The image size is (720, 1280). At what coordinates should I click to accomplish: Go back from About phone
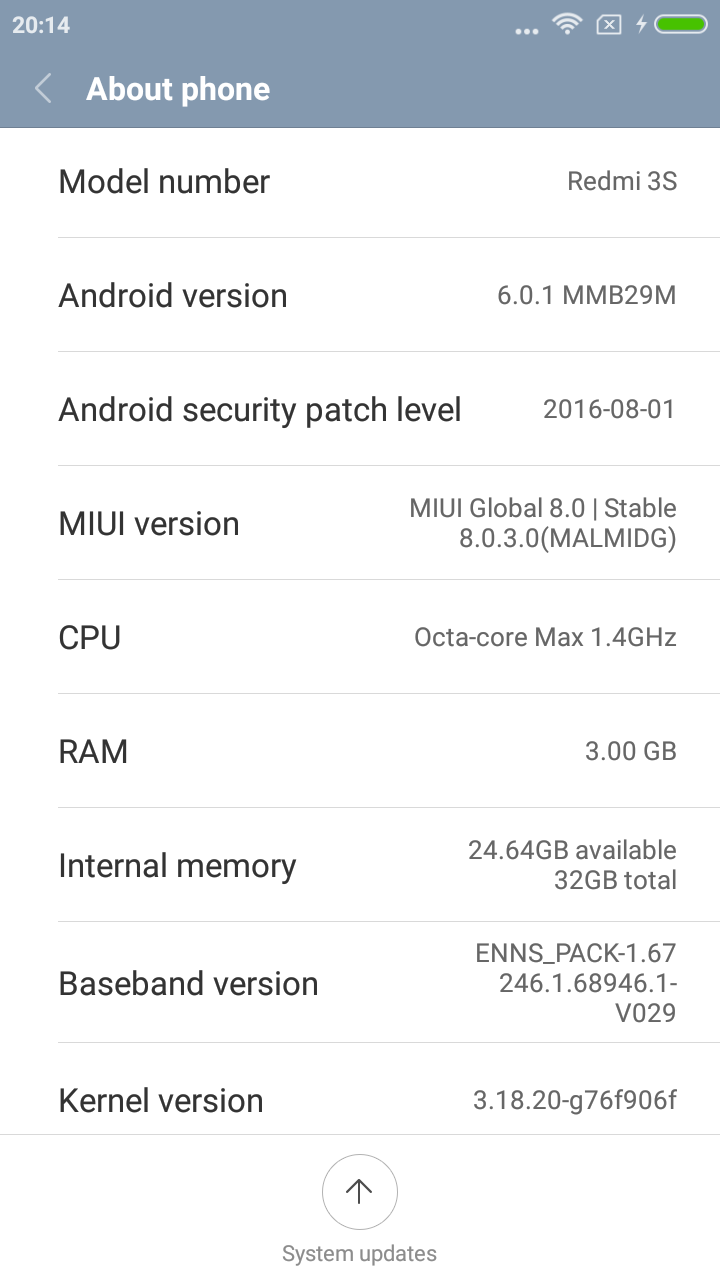(43, 89)
